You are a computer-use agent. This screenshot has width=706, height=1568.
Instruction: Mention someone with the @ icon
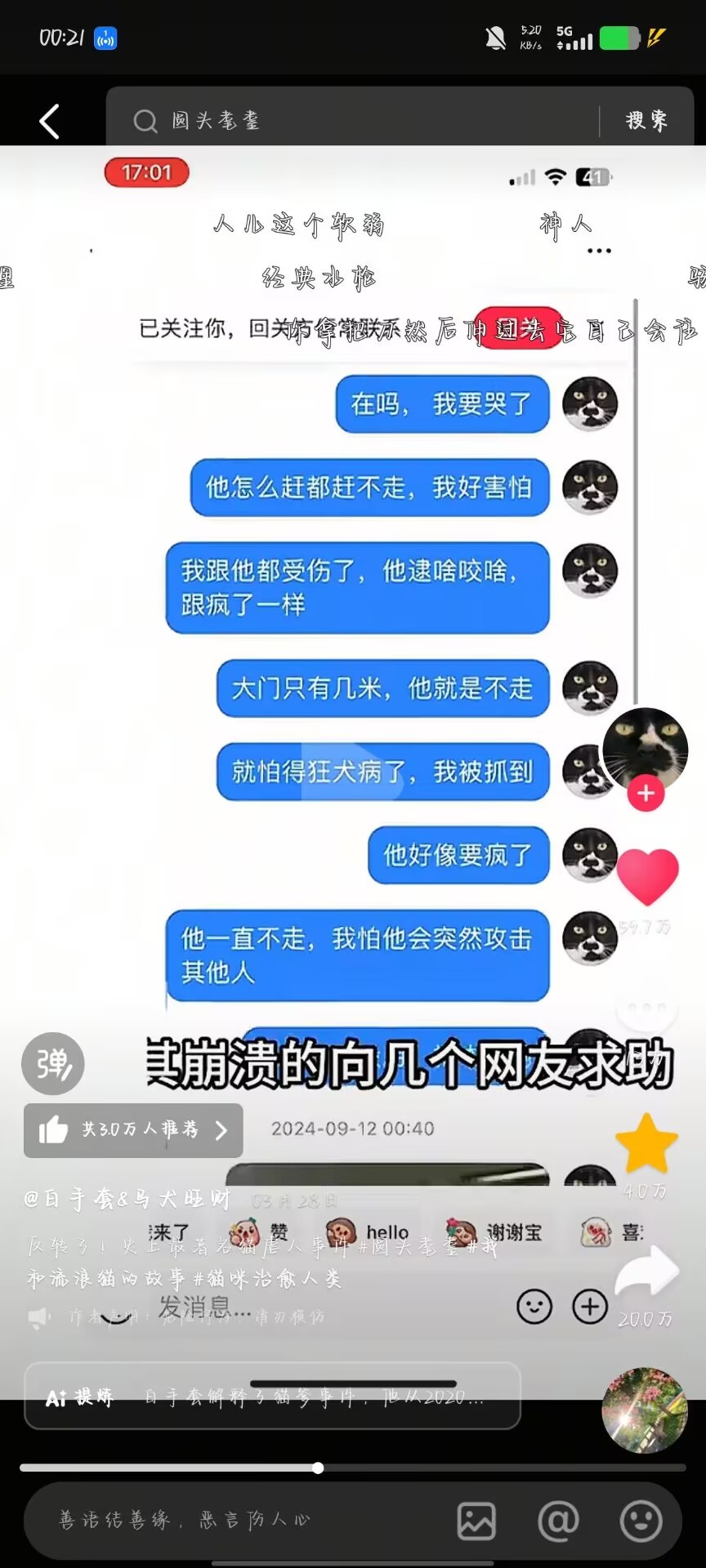559,1521
